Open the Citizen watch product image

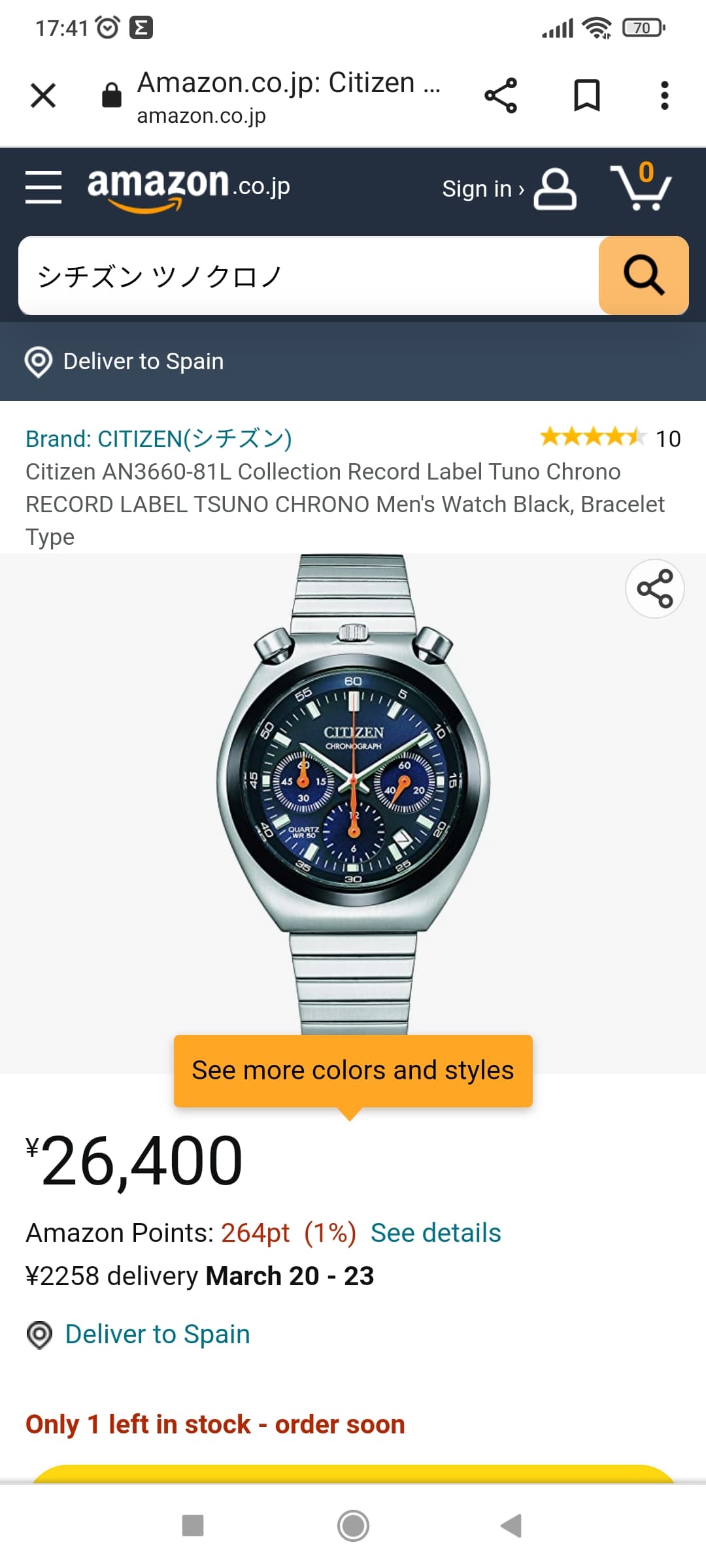(x=353, y=794)
